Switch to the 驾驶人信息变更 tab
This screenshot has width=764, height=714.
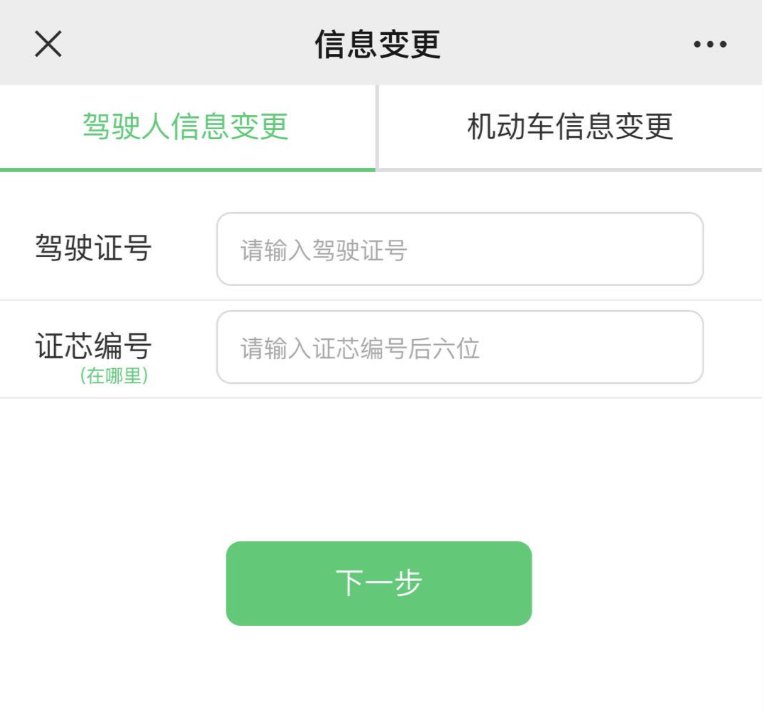[186, 127]
